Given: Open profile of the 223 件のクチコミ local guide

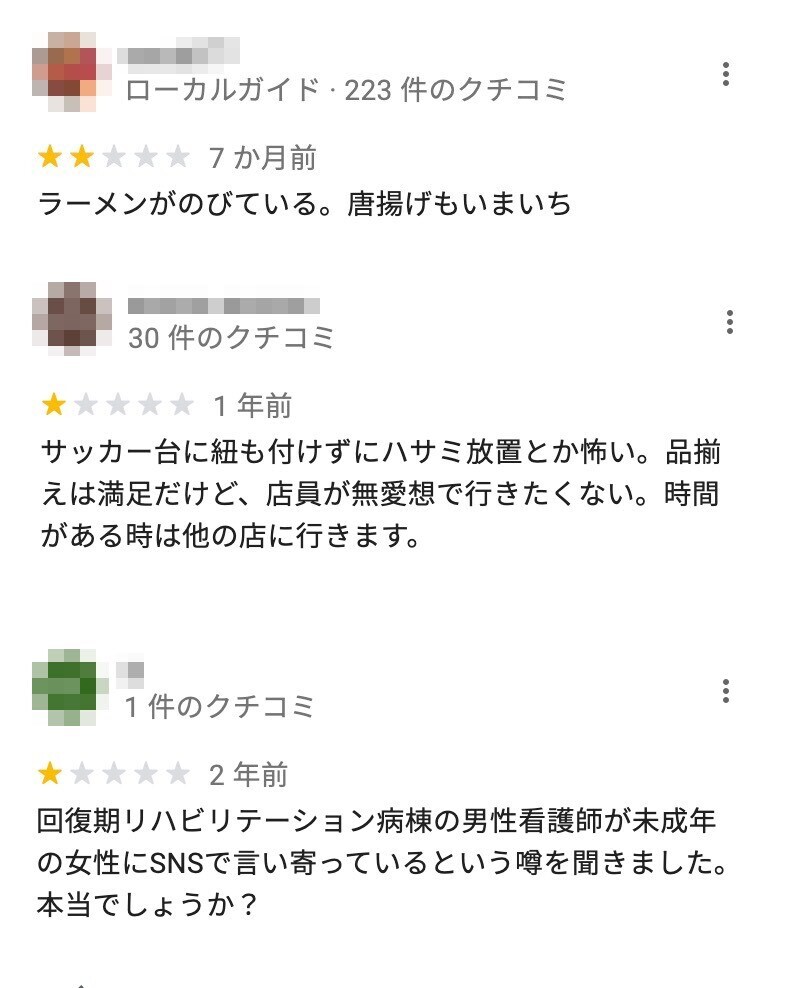Looking at the screenshot, I should coord(65,71).
